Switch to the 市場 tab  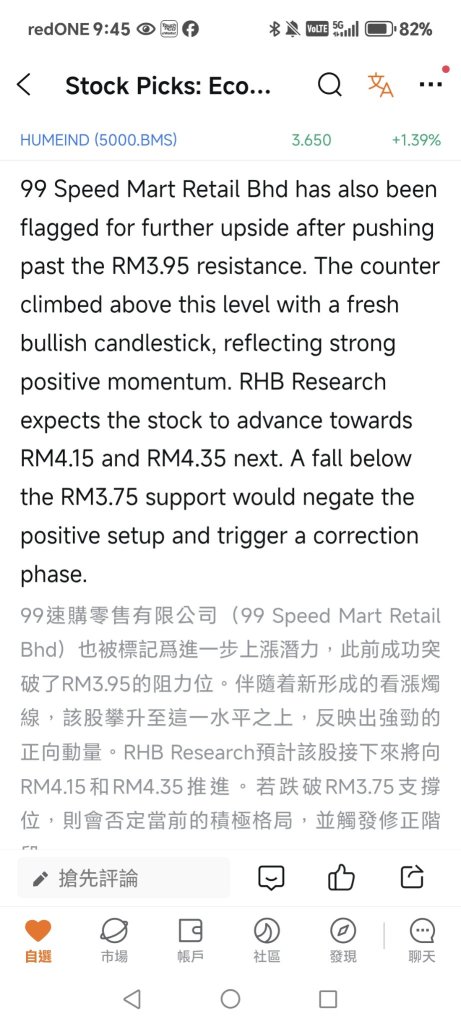click(x=114, y=940)
